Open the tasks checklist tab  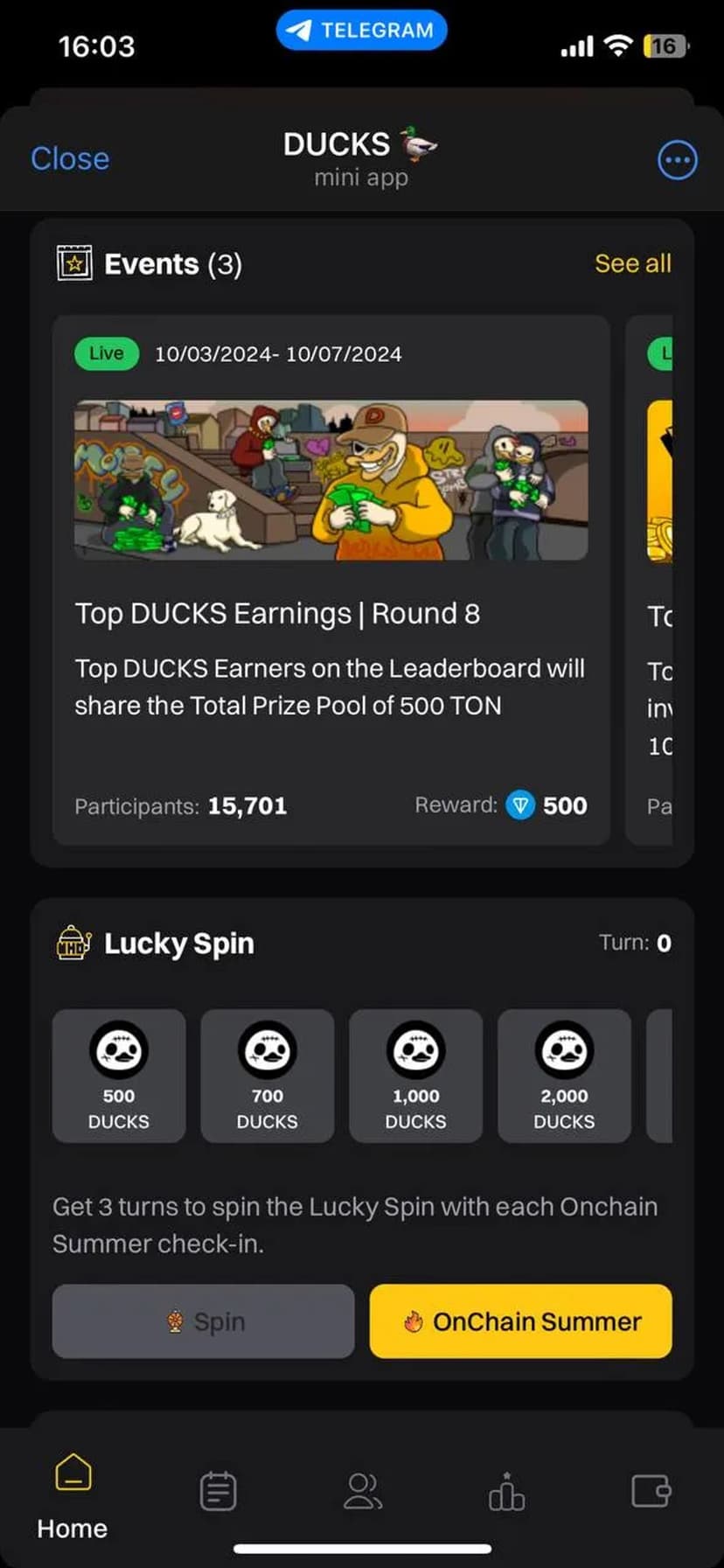(218, 1491)
